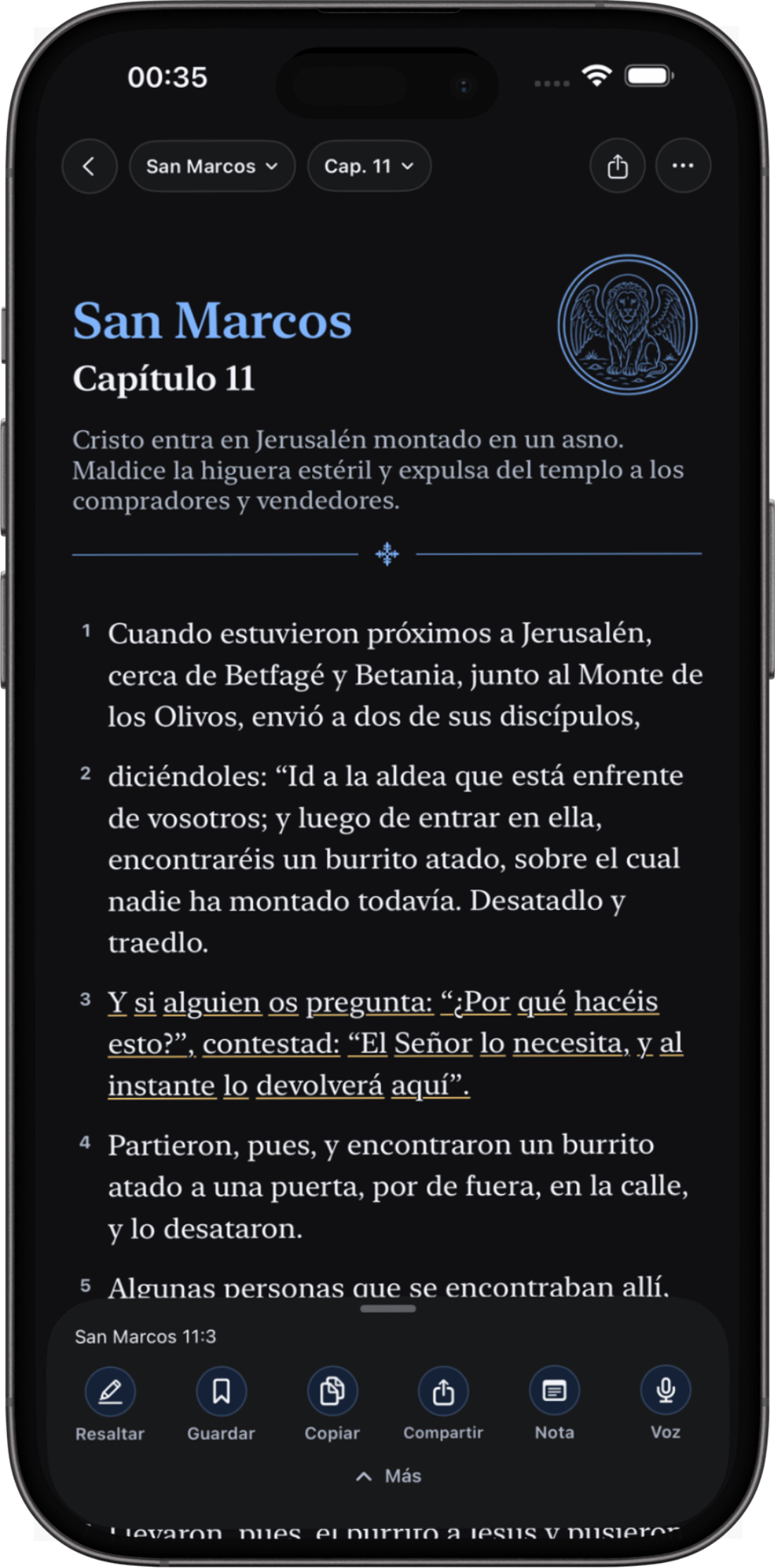Select verse 4 starting with Partieron, pues
Viewport: 775px width, 1568px height.
392,1186
